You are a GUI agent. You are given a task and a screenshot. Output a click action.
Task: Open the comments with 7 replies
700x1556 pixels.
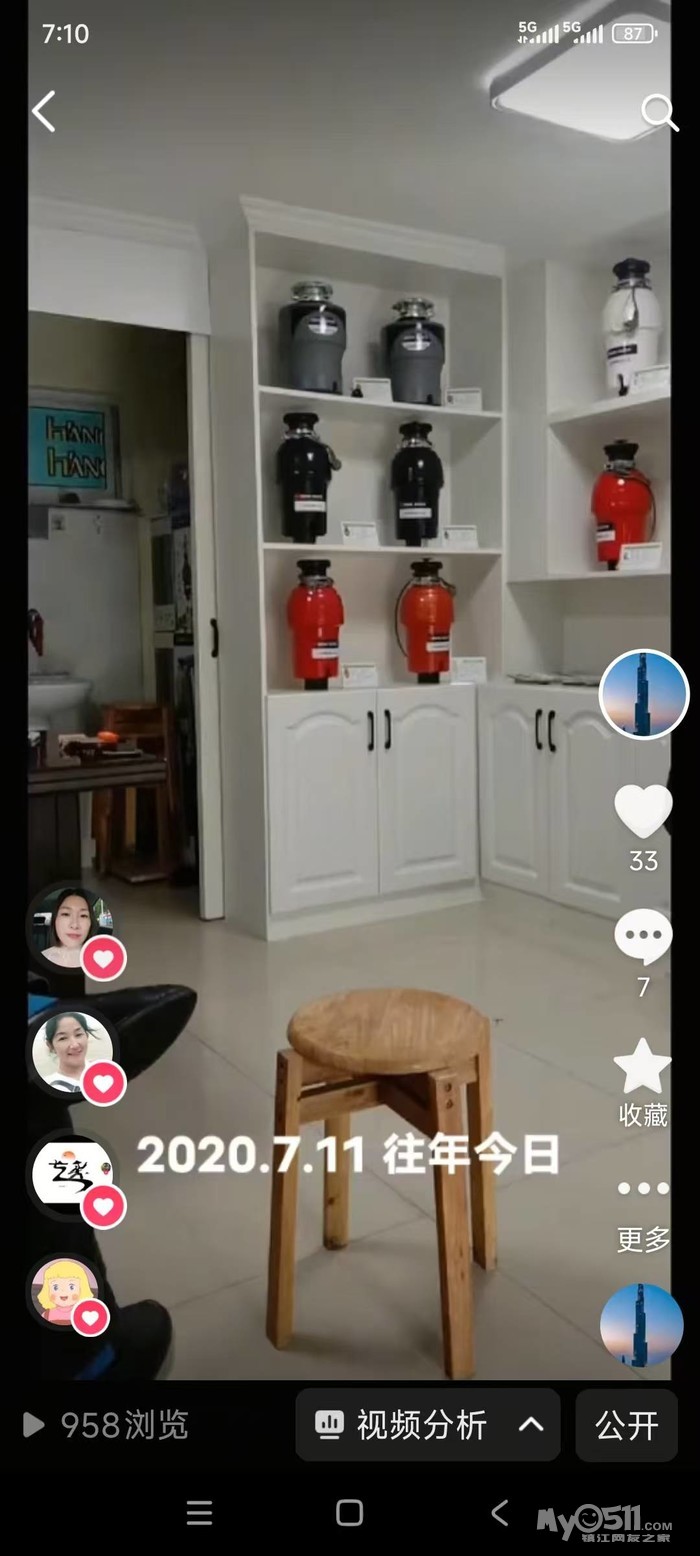coord(642,938)
